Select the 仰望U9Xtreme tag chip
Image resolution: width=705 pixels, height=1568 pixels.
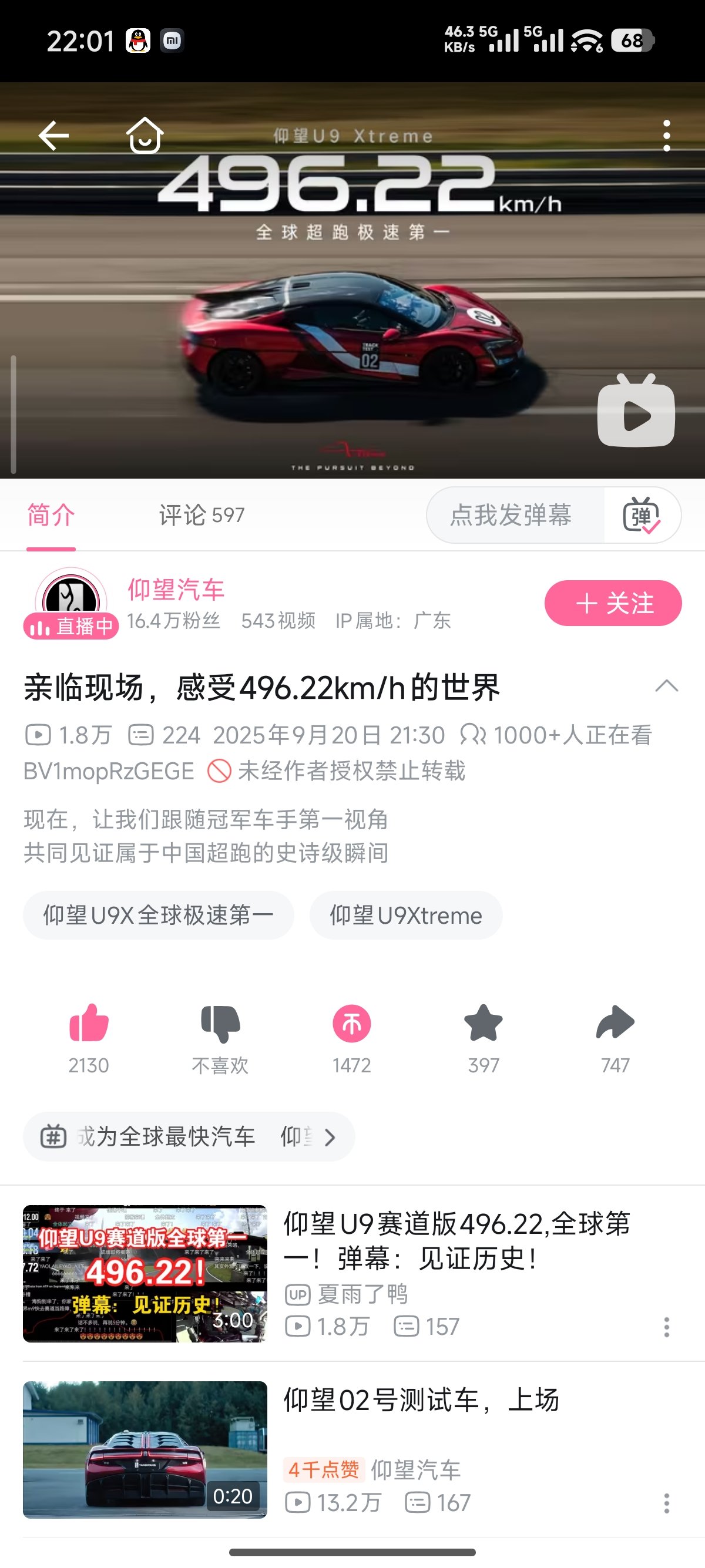click(x=405, y=916)
